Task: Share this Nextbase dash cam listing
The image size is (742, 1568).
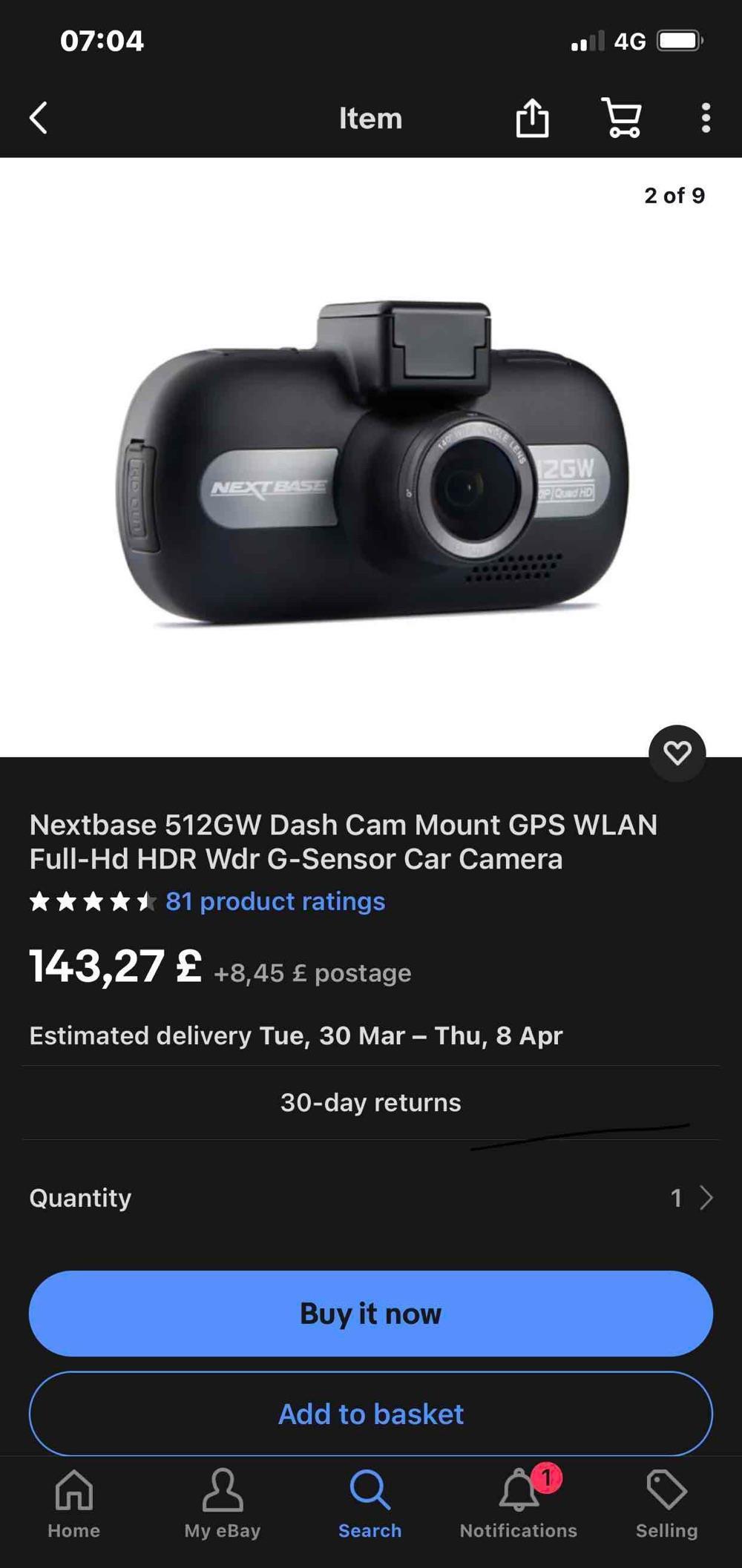Action: pos(532,118)
